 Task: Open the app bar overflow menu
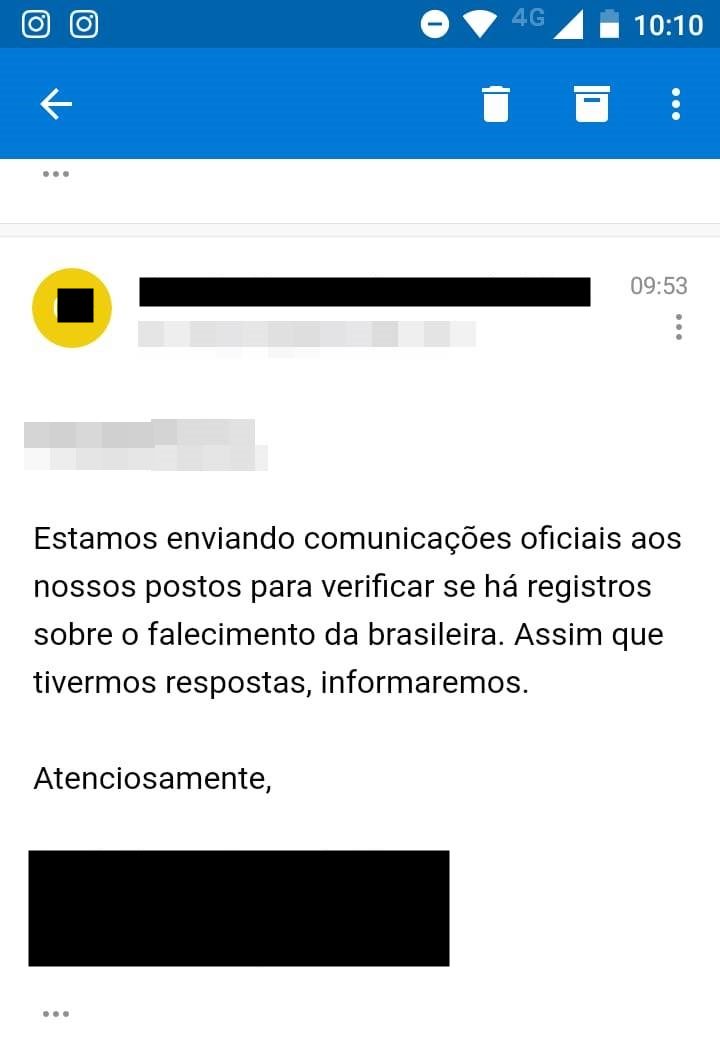[x=677, y=104]
